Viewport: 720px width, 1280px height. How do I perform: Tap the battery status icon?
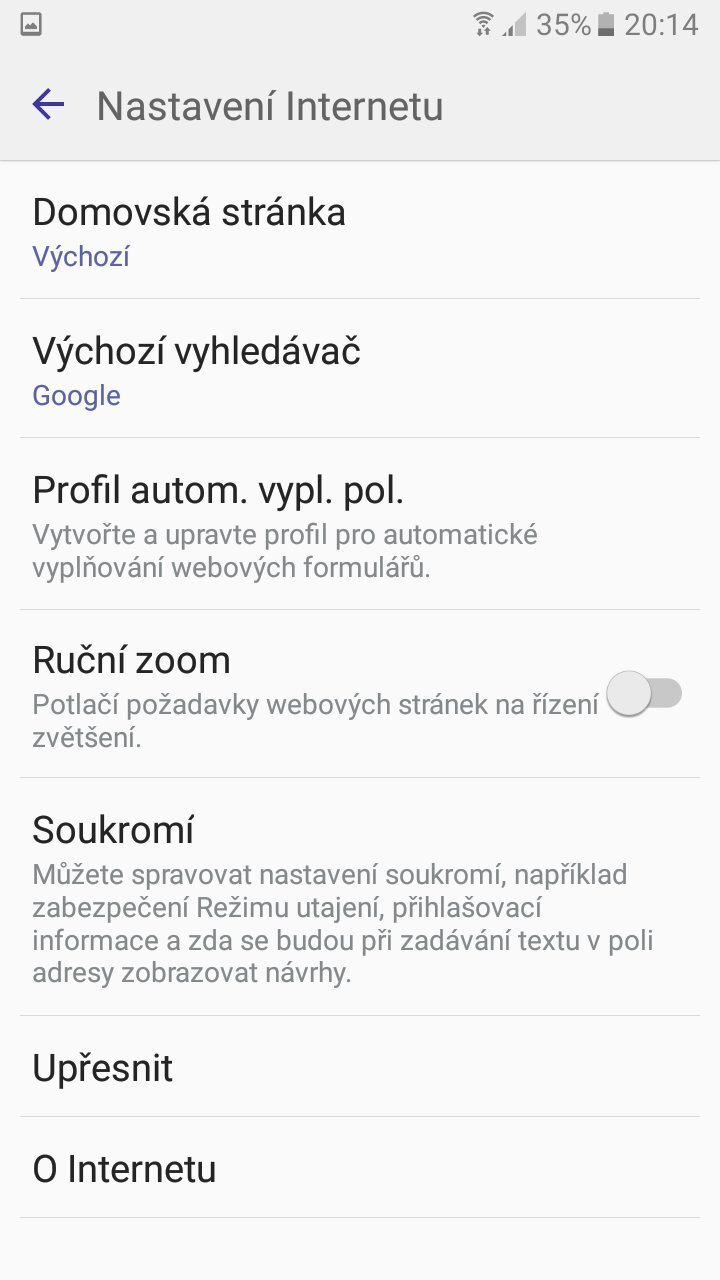(606, 24)
